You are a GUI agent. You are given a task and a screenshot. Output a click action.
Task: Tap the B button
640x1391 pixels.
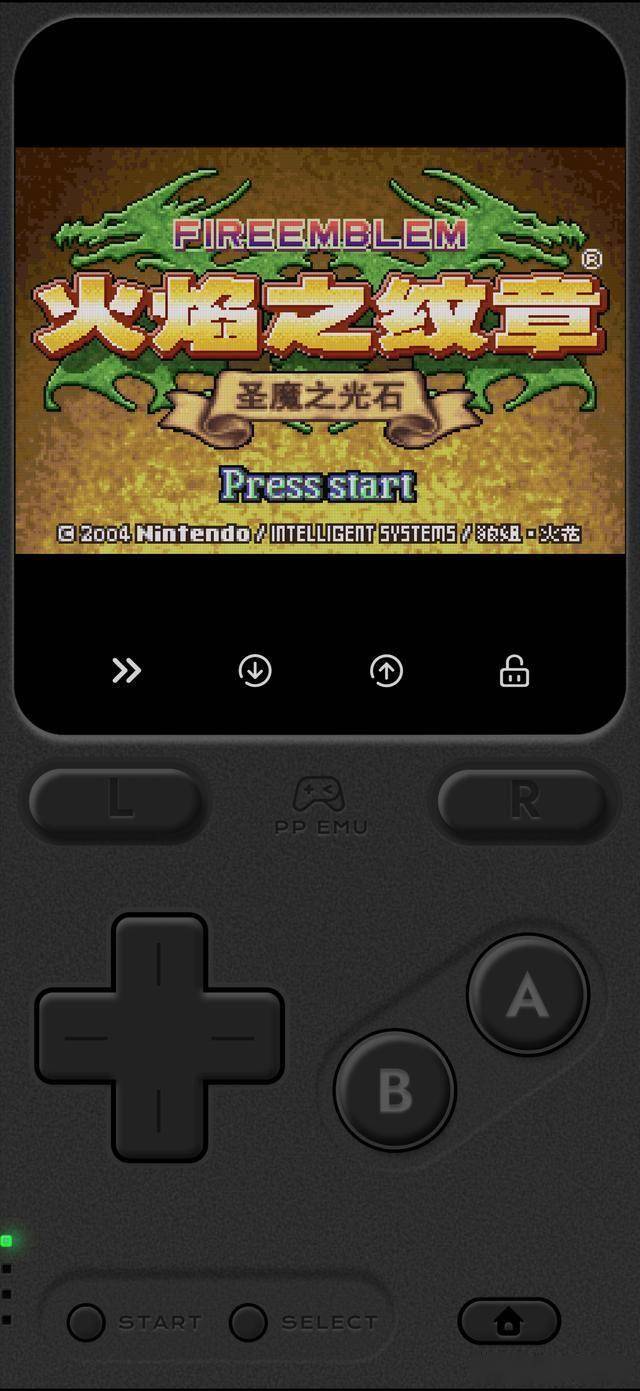(395, 1091)
